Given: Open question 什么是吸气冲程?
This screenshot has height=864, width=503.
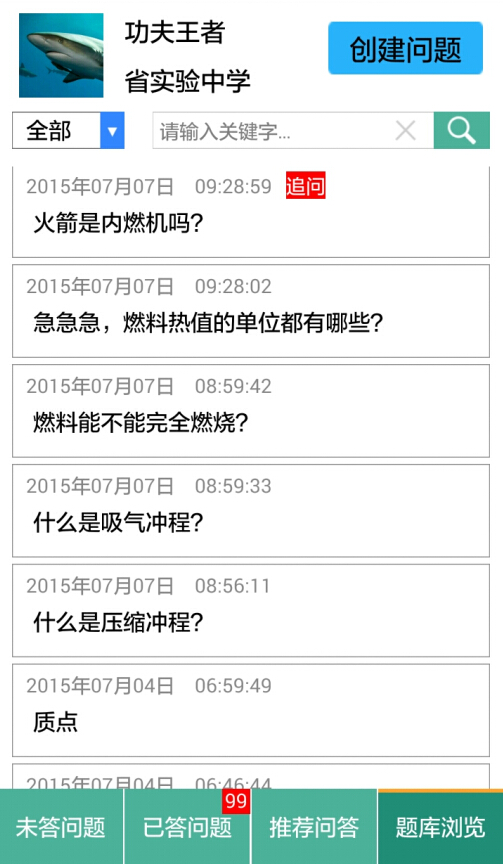Looking at the screenshot, I should pos(251,511).
